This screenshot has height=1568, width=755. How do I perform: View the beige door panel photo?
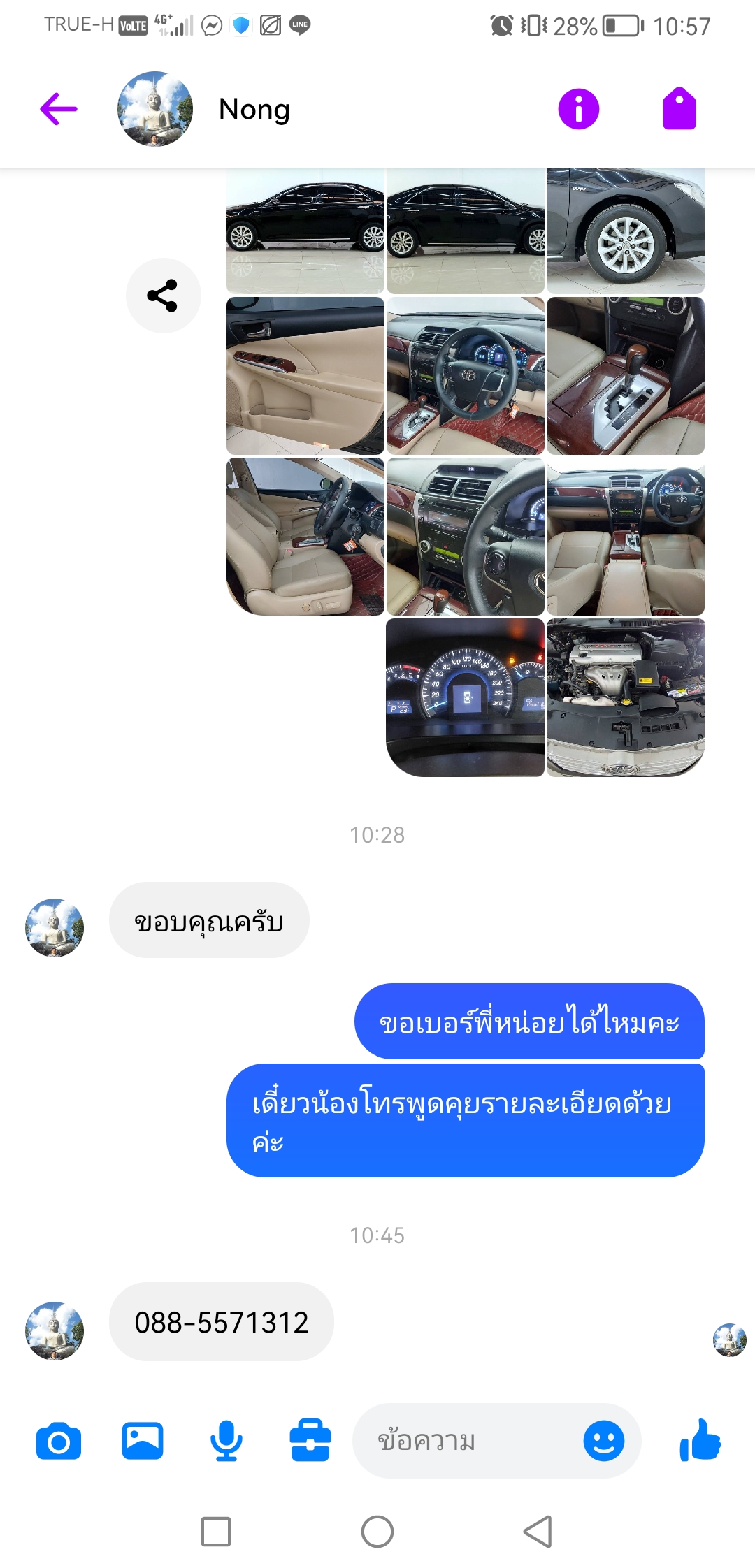pos(305,376)
